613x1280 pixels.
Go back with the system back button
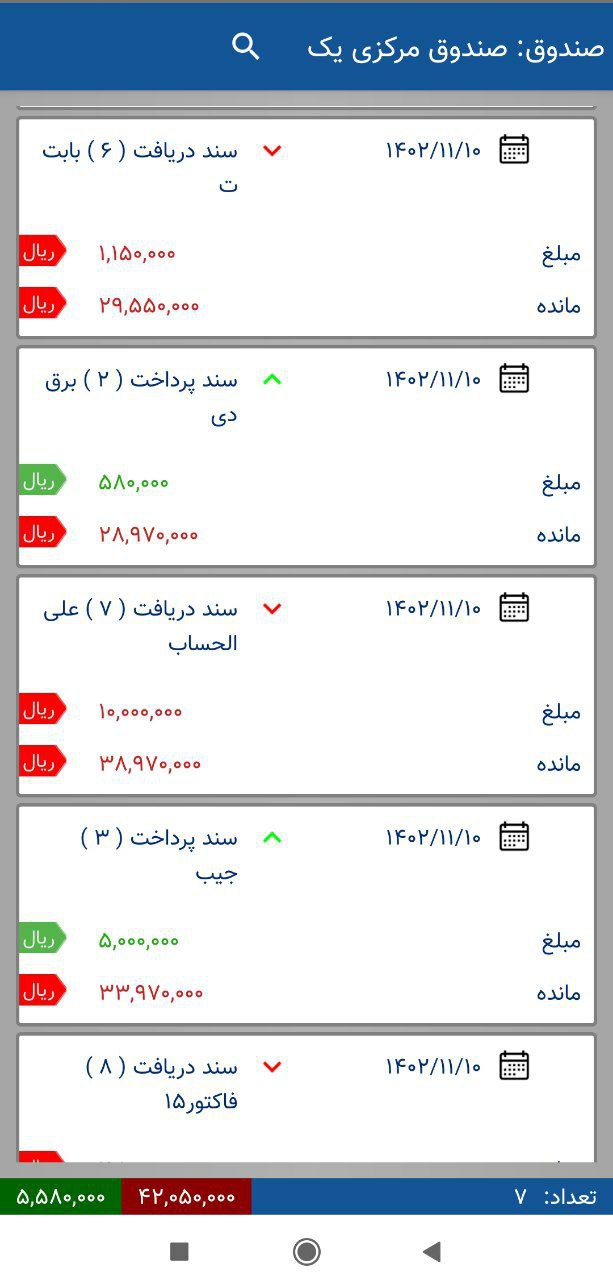[x=432, y=1251]
